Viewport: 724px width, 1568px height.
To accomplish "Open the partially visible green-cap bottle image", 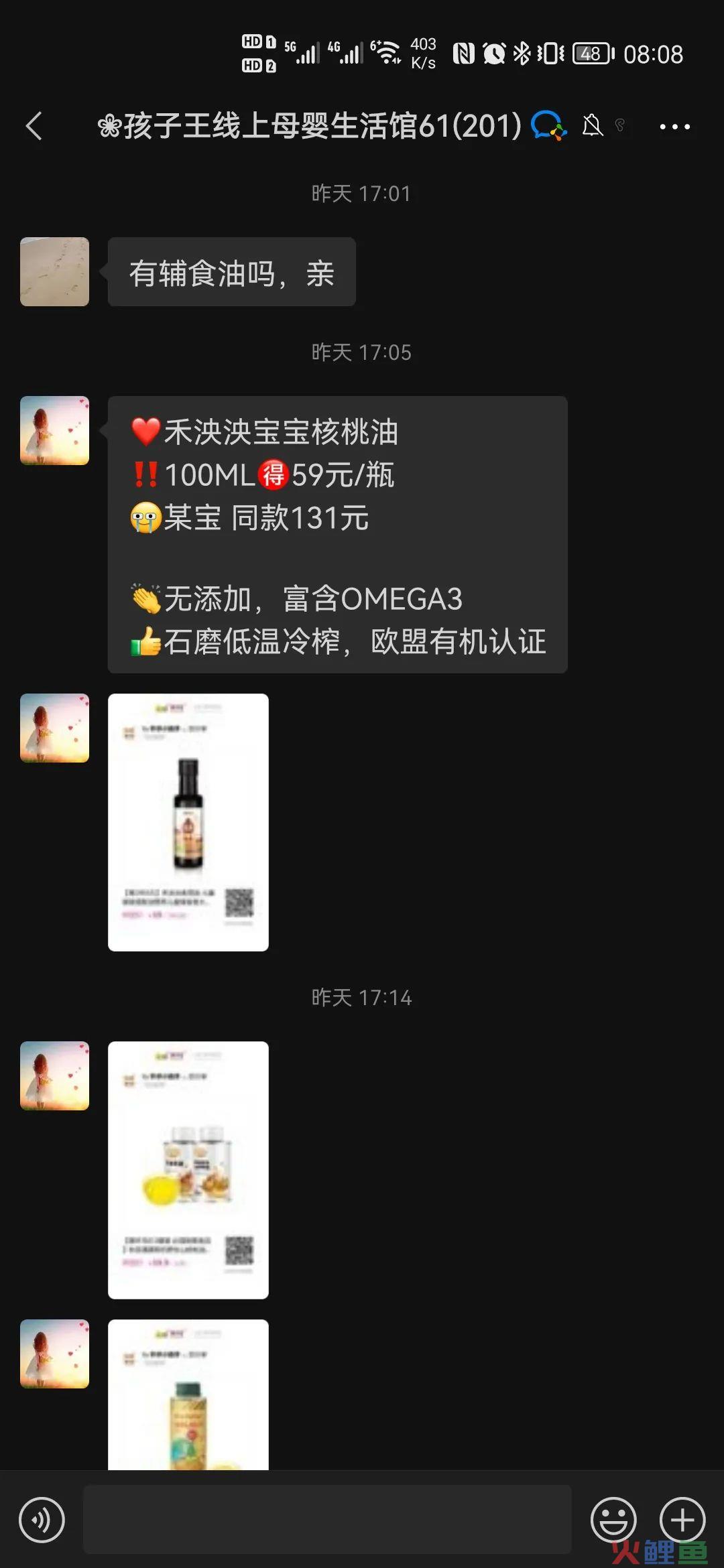I will coord(188,1395).
